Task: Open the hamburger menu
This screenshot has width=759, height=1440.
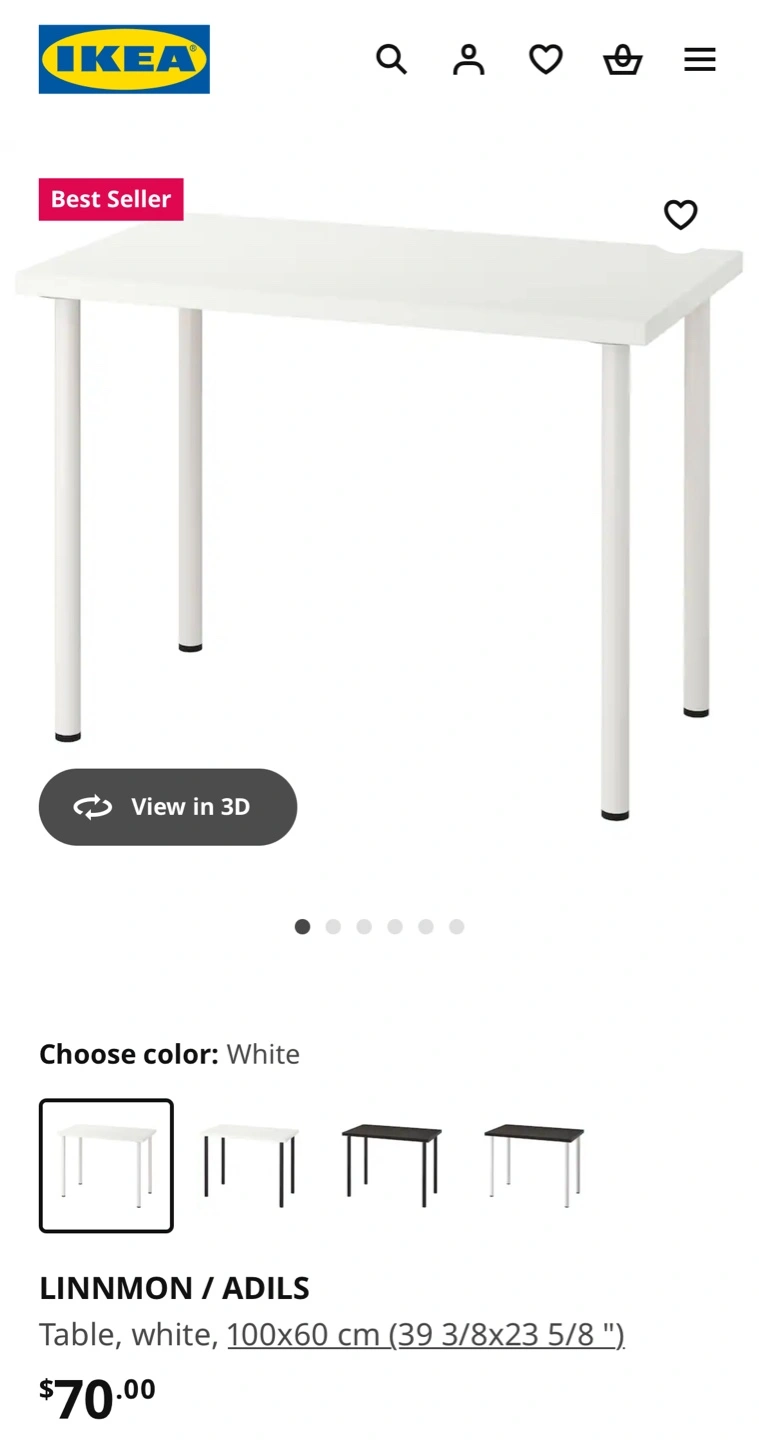Action: tap(699, 60)
